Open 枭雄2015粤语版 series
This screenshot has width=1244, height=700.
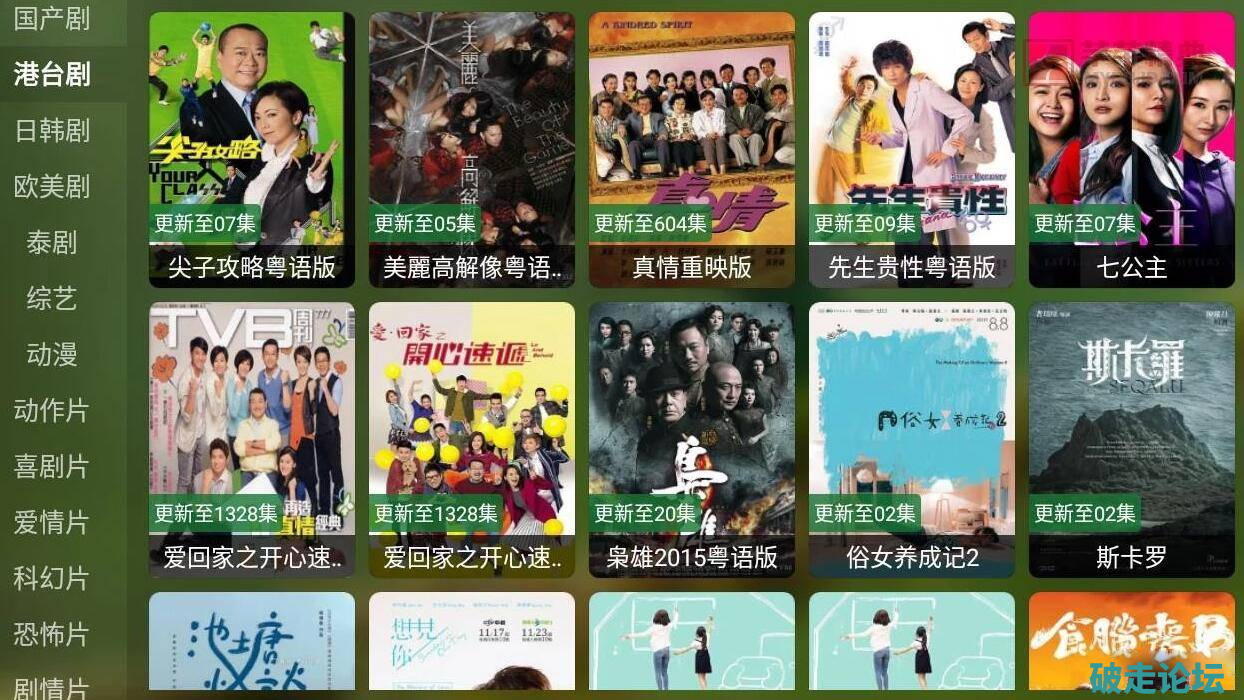click(692, 440)
